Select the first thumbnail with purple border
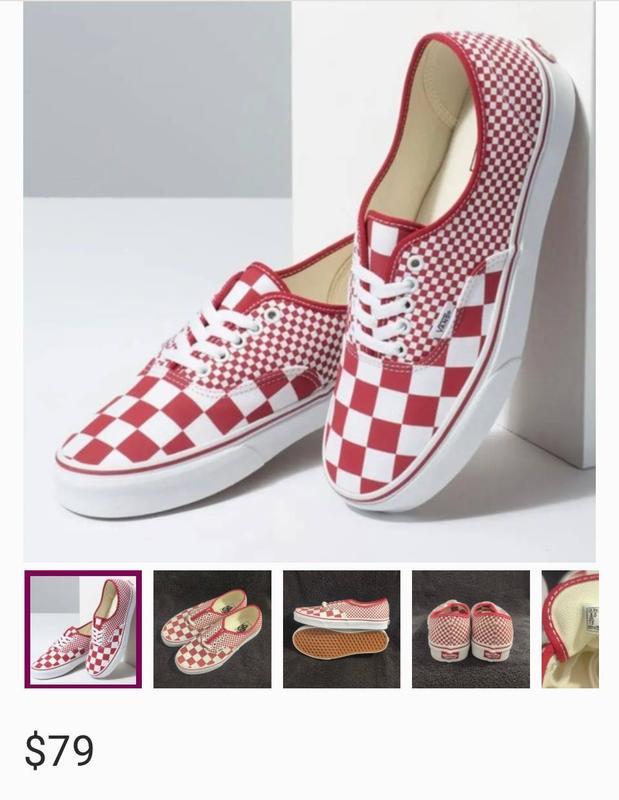 [83, 629]
